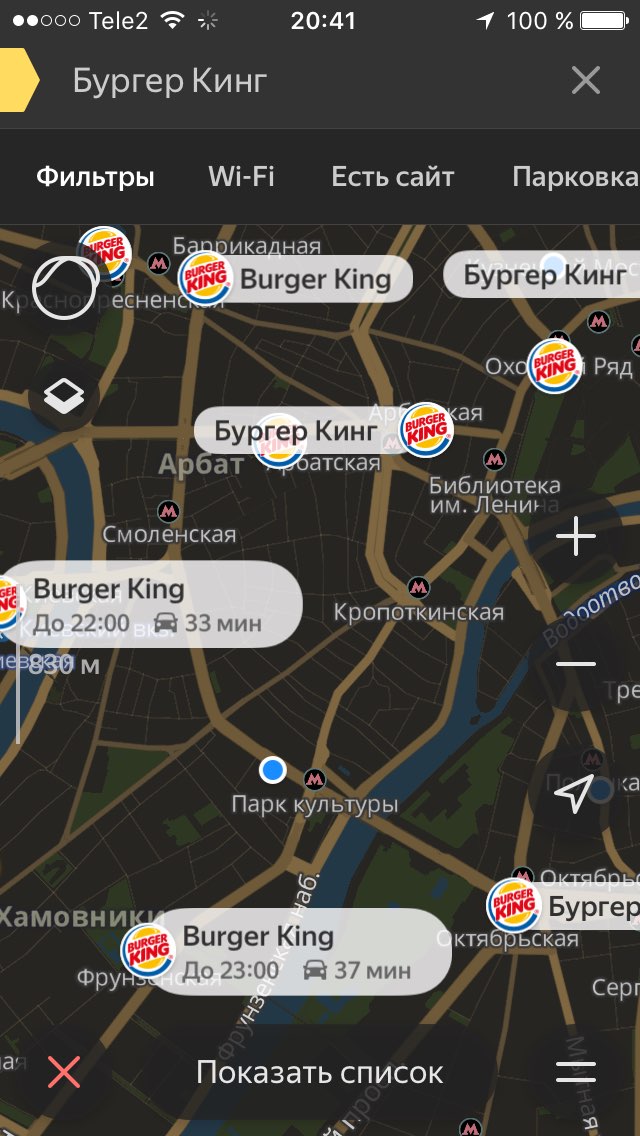This screenshot has height=1136, width=640.
Task: Close search results with red cross
Action: pyautogui.click(x=64, y=1072)
